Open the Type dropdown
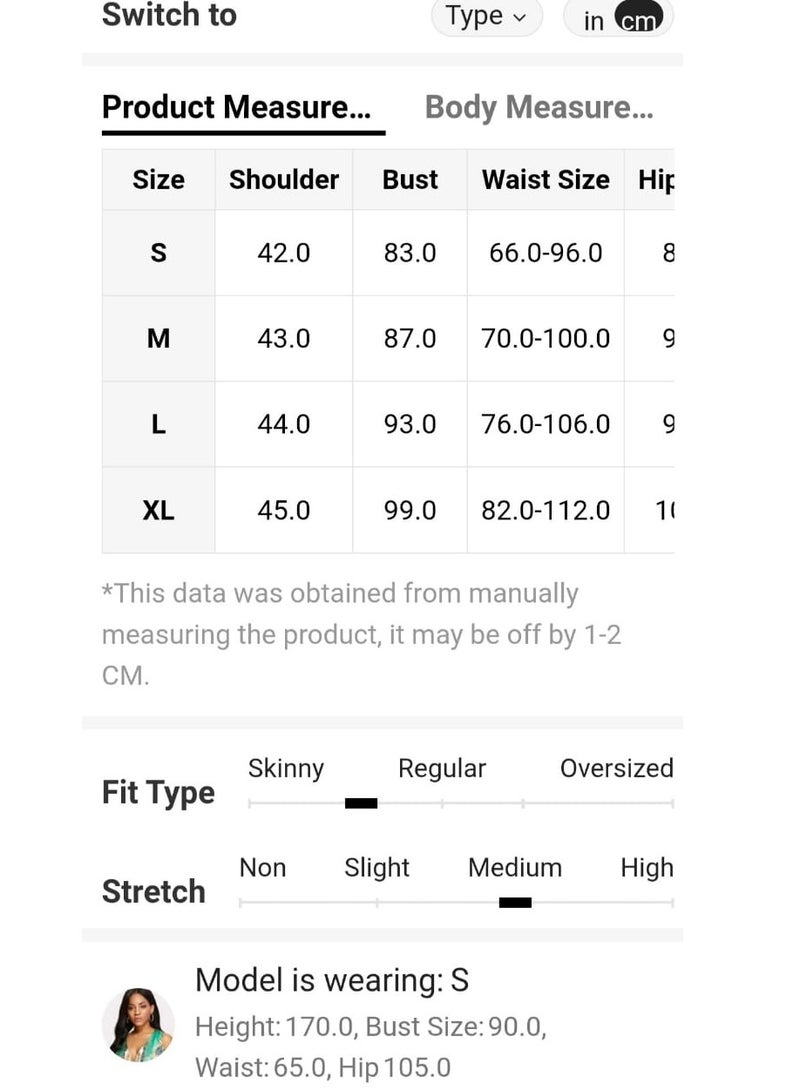The width and height of the screenshot is (800, 1091). click(486, 17)
